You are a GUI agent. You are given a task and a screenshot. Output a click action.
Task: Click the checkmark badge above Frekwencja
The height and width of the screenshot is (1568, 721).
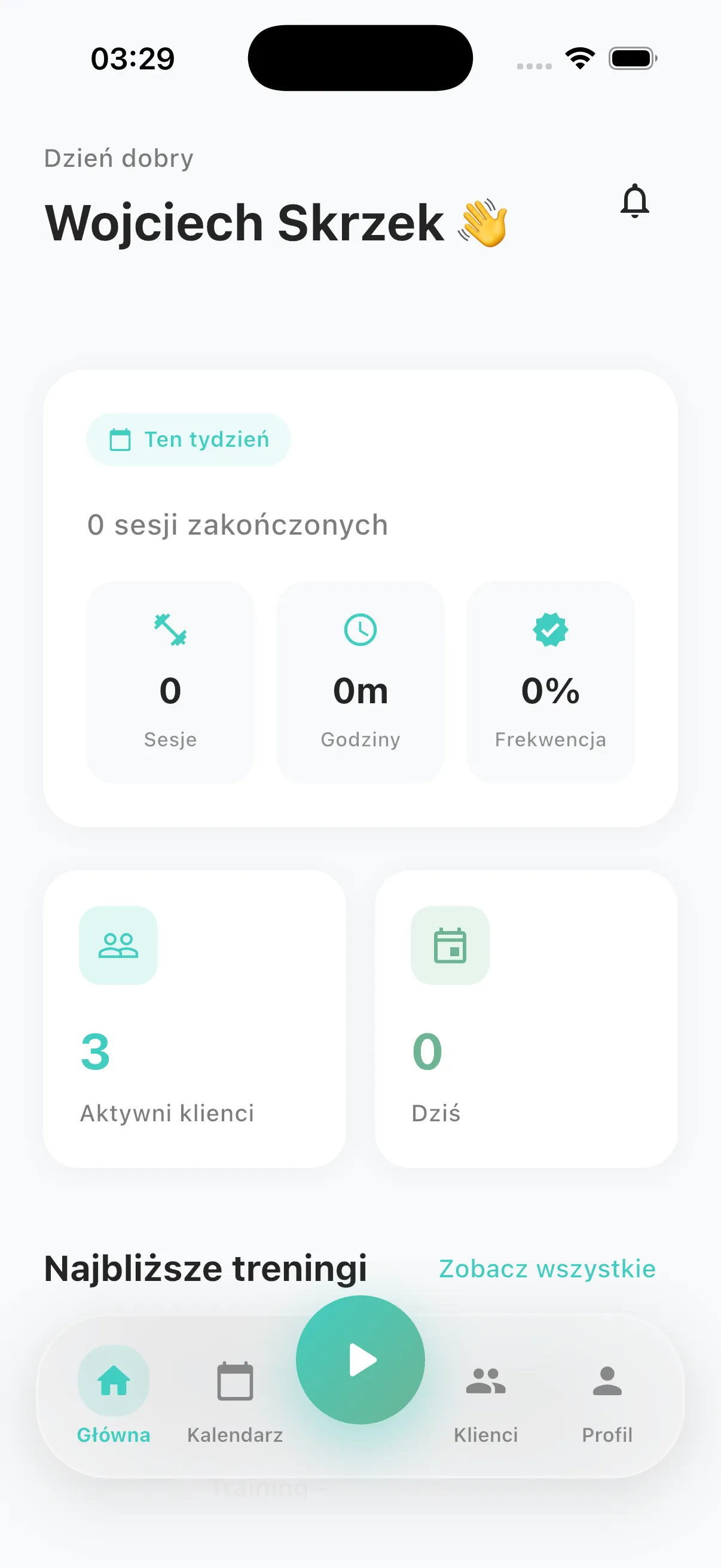549,630
